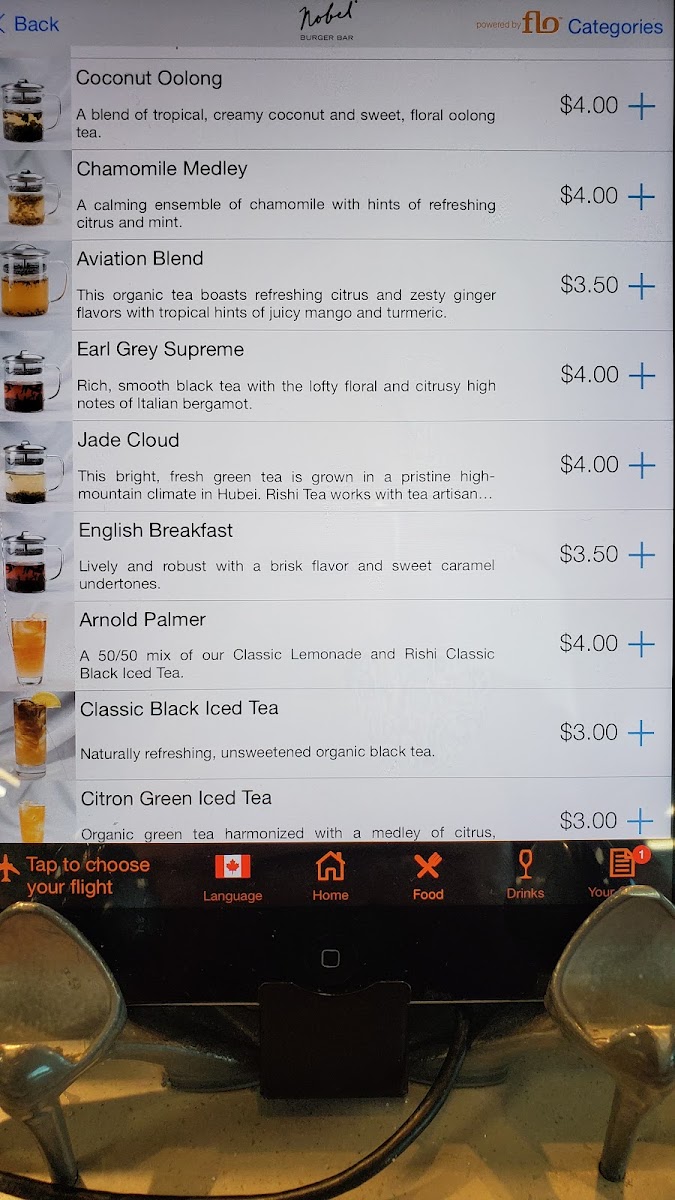Open the Categories menu
This screenshot has height=1200, width=675.
pyautogui.click(x=614, y=27)
